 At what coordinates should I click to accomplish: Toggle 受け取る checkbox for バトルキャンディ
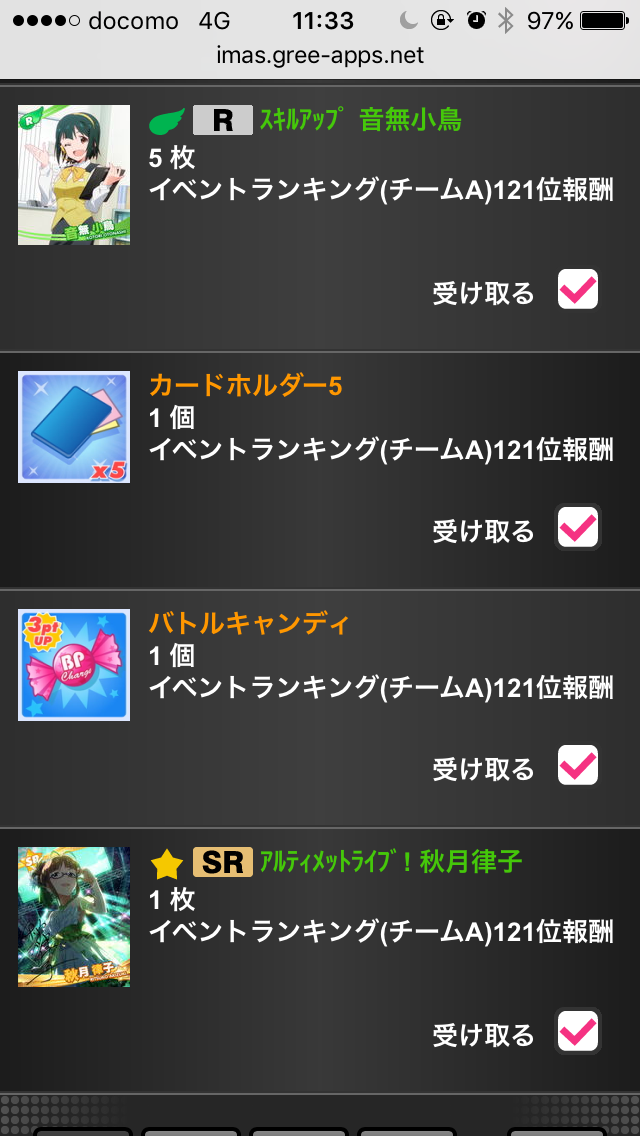pos(578,765)
